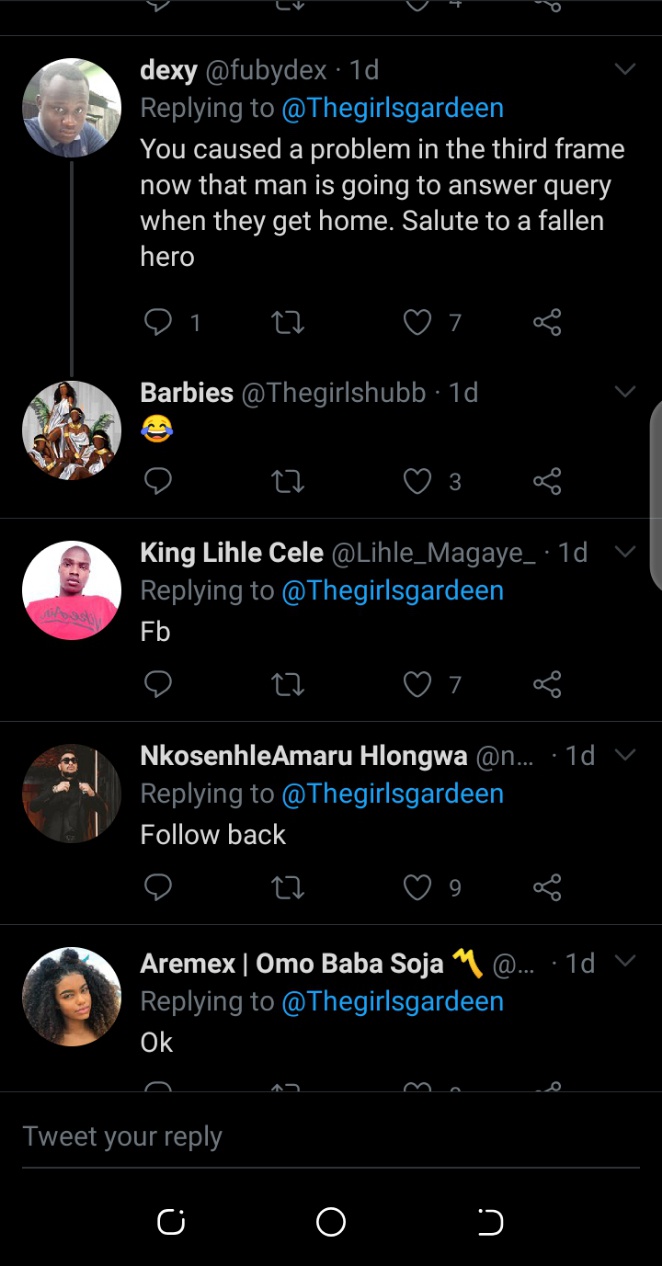The width and height of the screenshot is (662, 1266).
Task: Open Aremex's profile picture
Action: (x=72, y=996)
